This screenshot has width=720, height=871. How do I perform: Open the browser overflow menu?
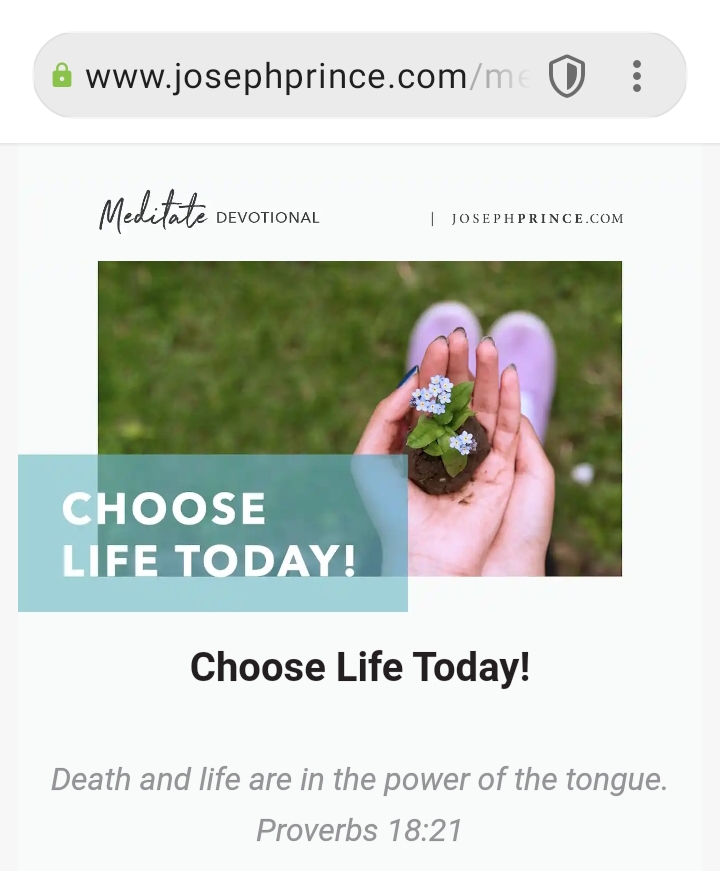click(637, 77)
